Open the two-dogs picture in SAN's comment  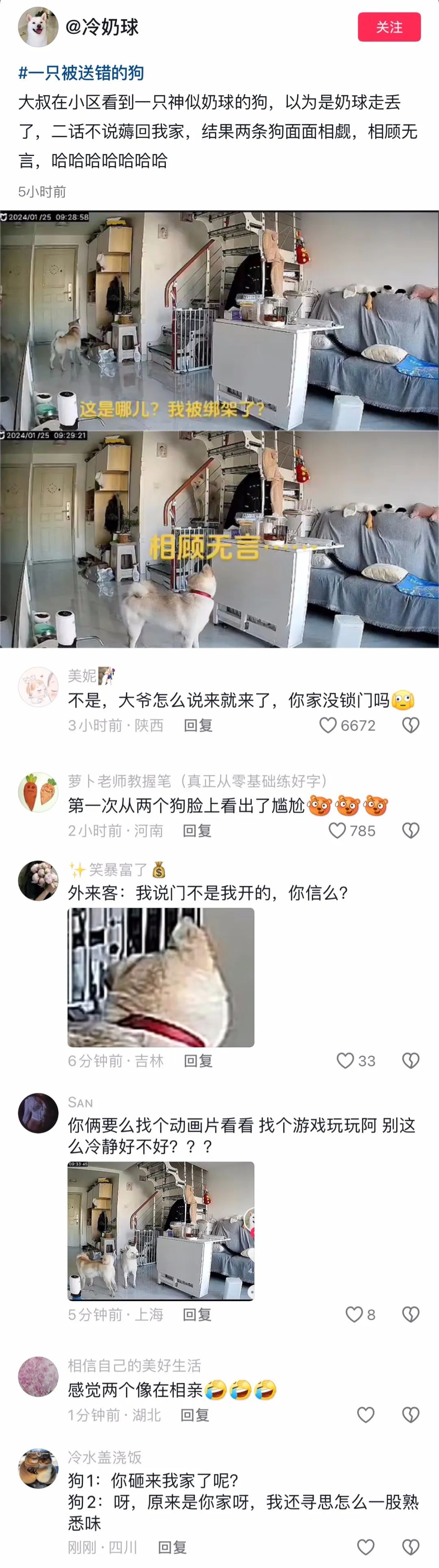(161, 1231)
